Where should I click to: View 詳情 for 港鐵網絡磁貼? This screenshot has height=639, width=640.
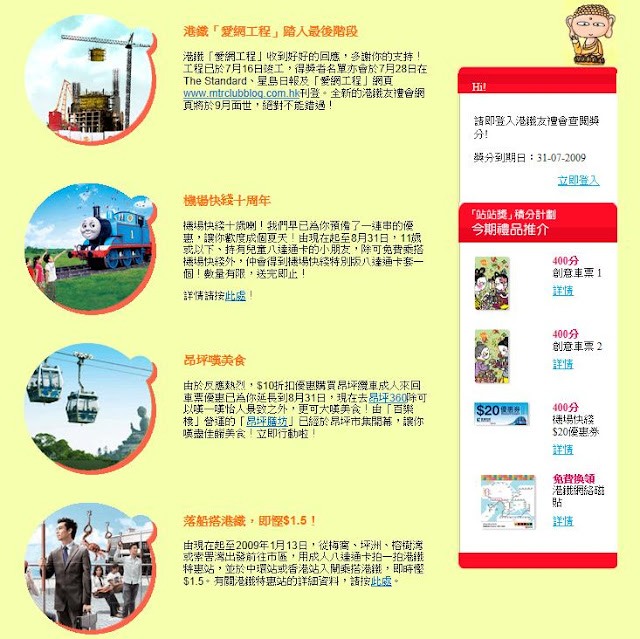[563, 521]
